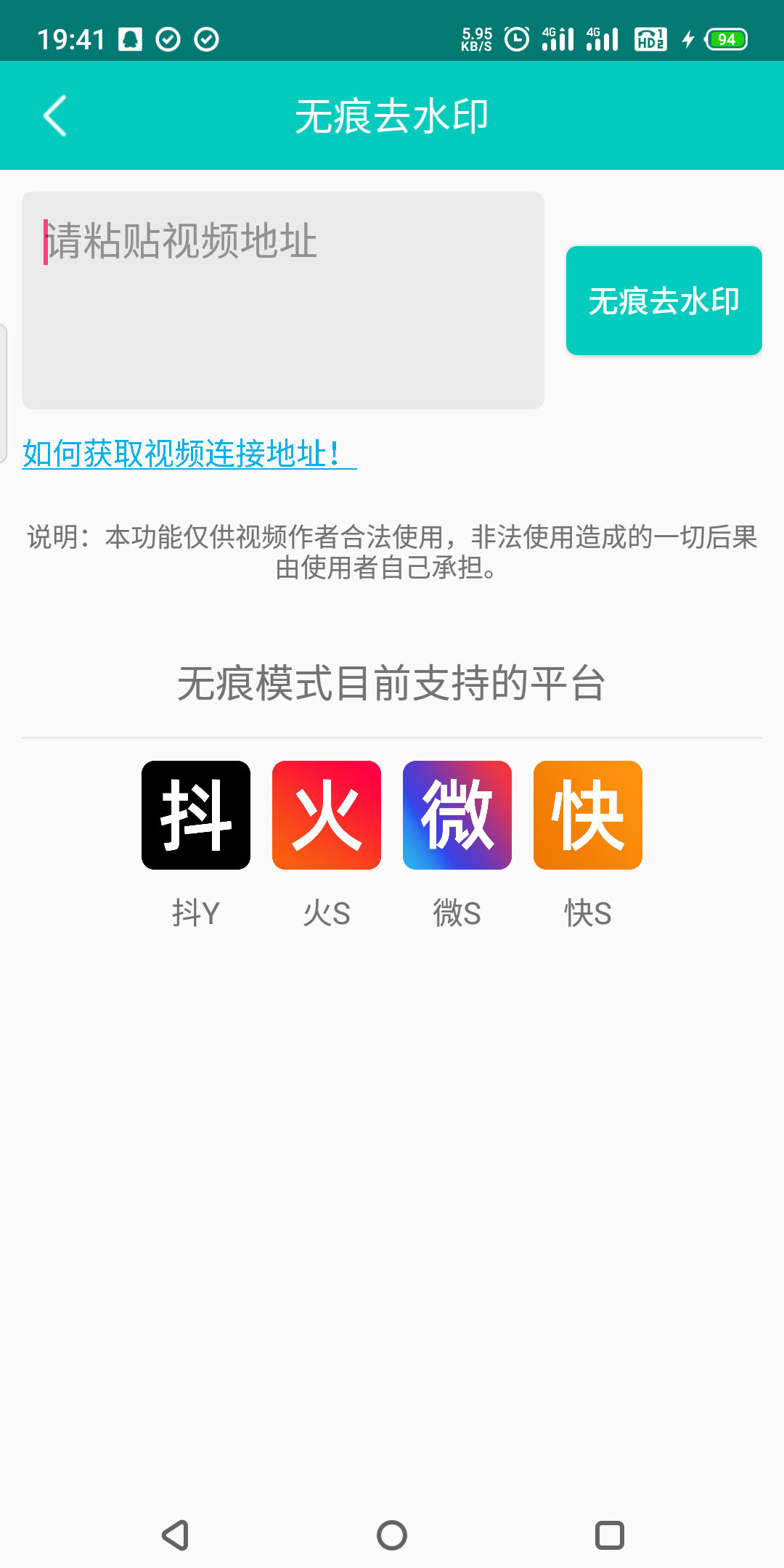Go back using the header arrow
The width and height of the screenshot is (784, 1568).
click(x=55, y=115)
